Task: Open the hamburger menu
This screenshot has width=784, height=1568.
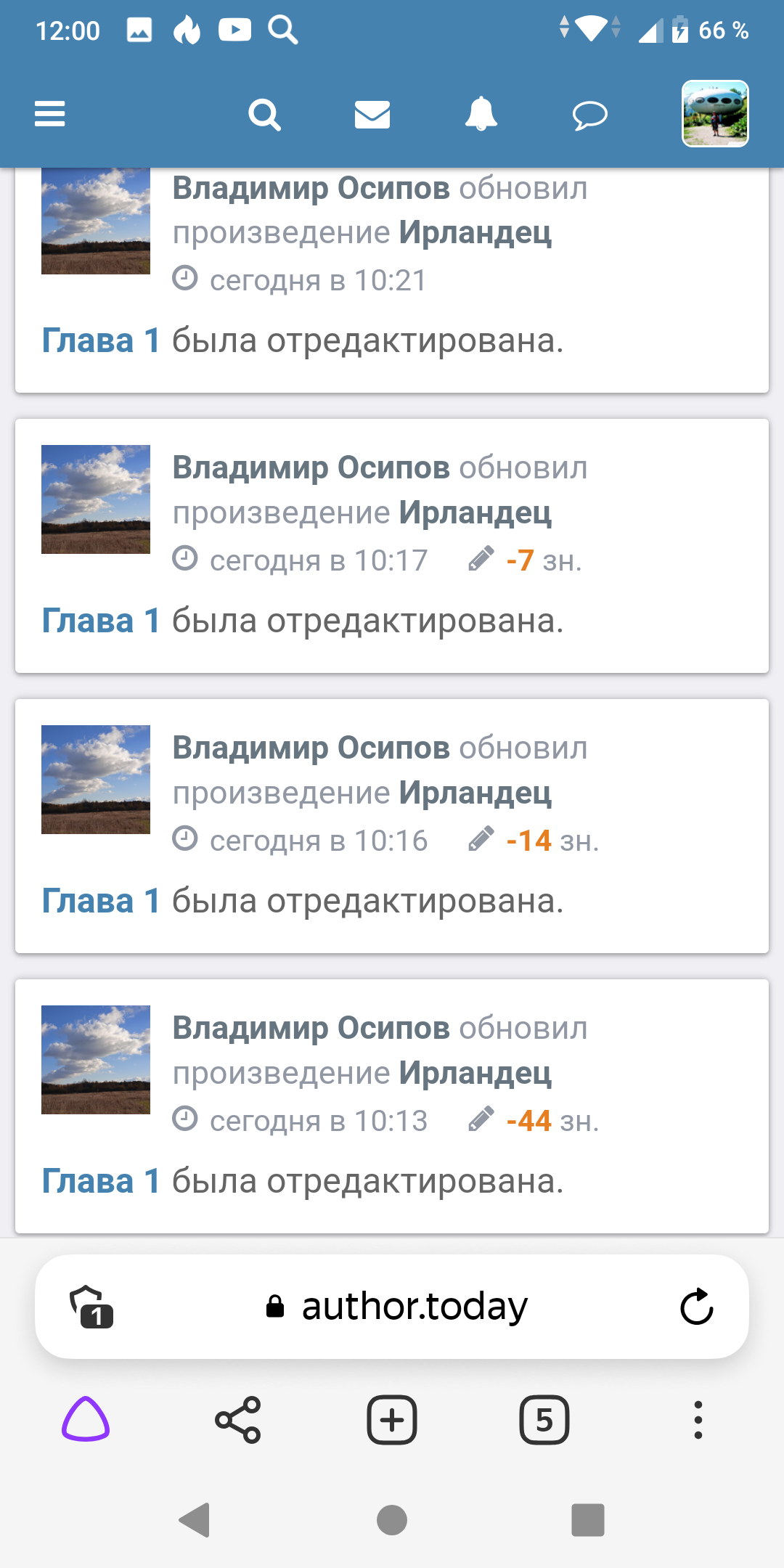Action: [49, 114]
